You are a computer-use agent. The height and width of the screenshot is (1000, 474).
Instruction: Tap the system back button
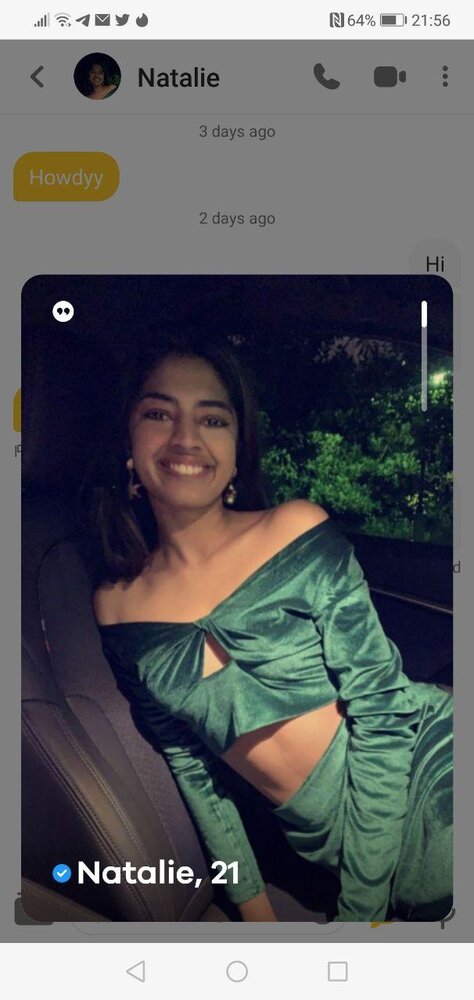[x=136, y=971]
